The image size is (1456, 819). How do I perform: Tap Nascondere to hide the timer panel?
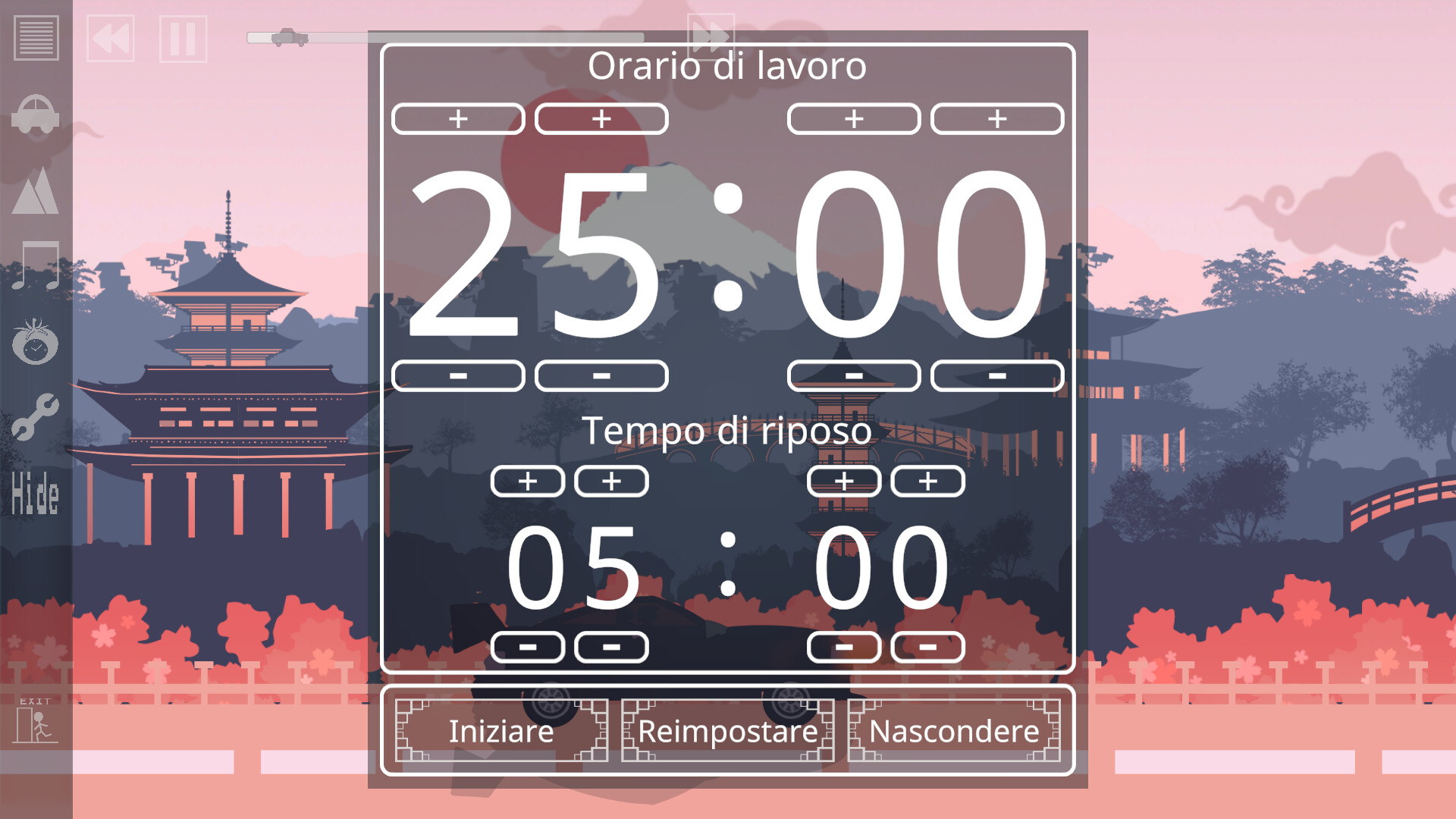click(x=953, y=731)
